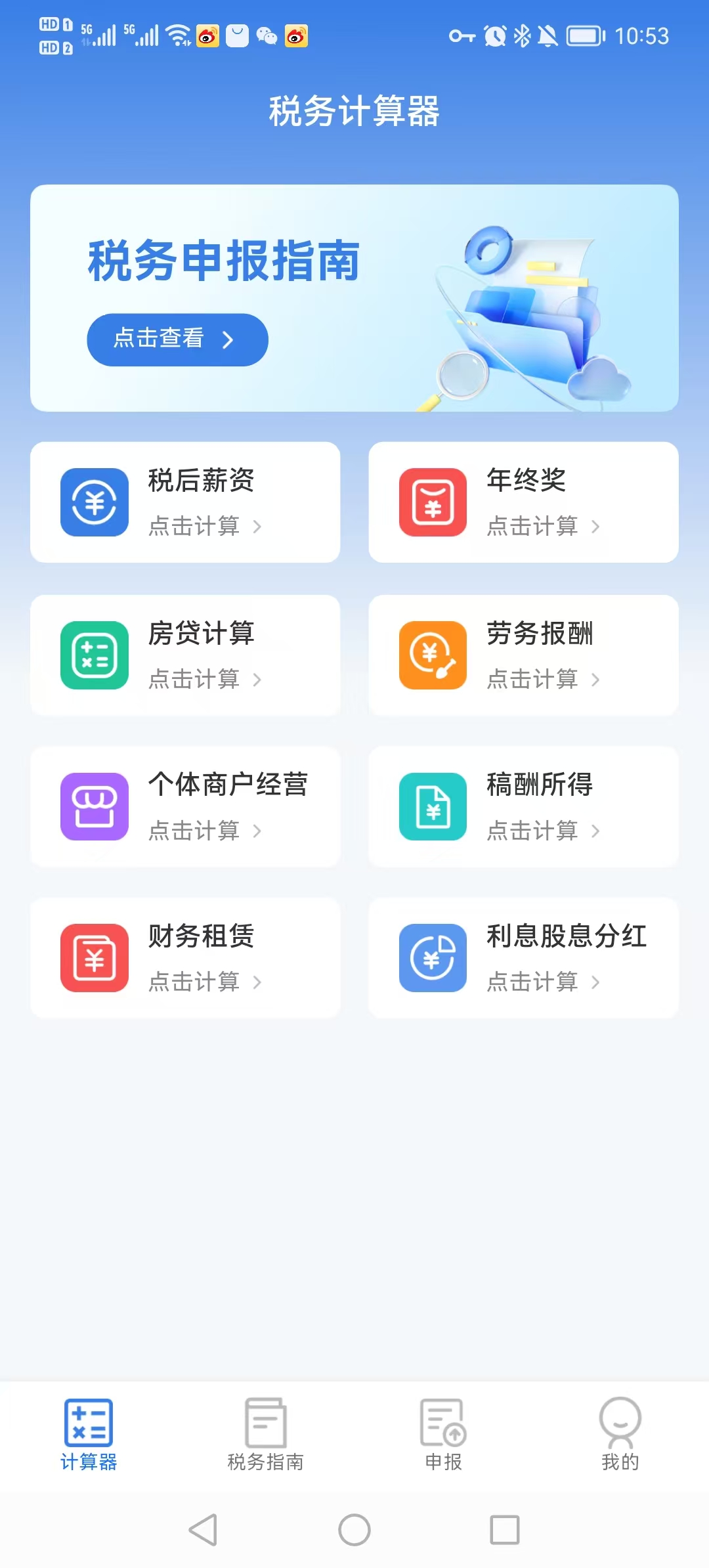
Task: Select the 劳务报酬 orange coin icon
Action: tap(433, 656)
